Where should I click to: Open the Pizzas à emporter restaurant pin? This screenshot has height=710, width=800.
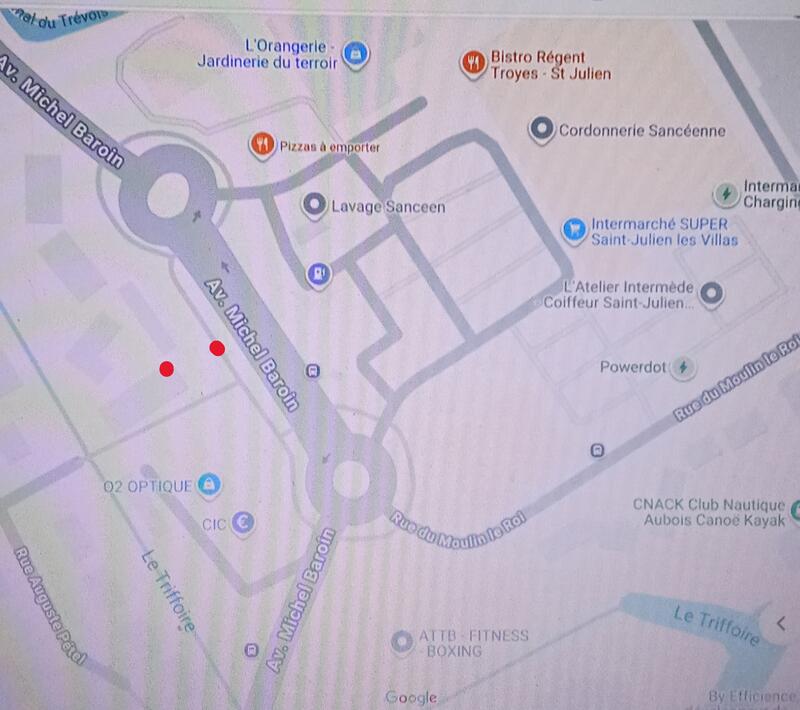tap(262, 145)
